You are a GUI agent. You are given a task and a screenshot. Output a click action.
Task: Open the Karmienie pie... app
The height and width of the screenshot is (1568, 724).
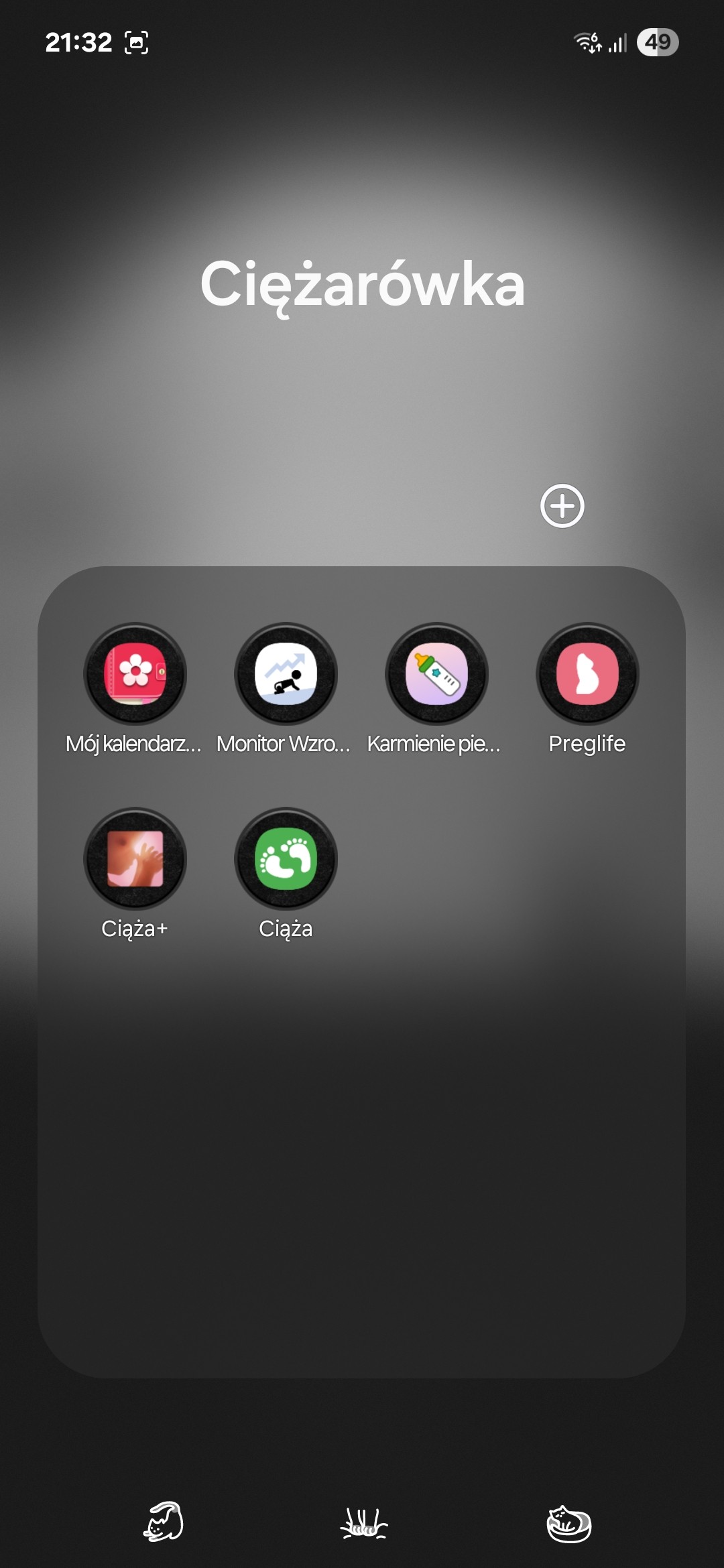pos(436,673)
